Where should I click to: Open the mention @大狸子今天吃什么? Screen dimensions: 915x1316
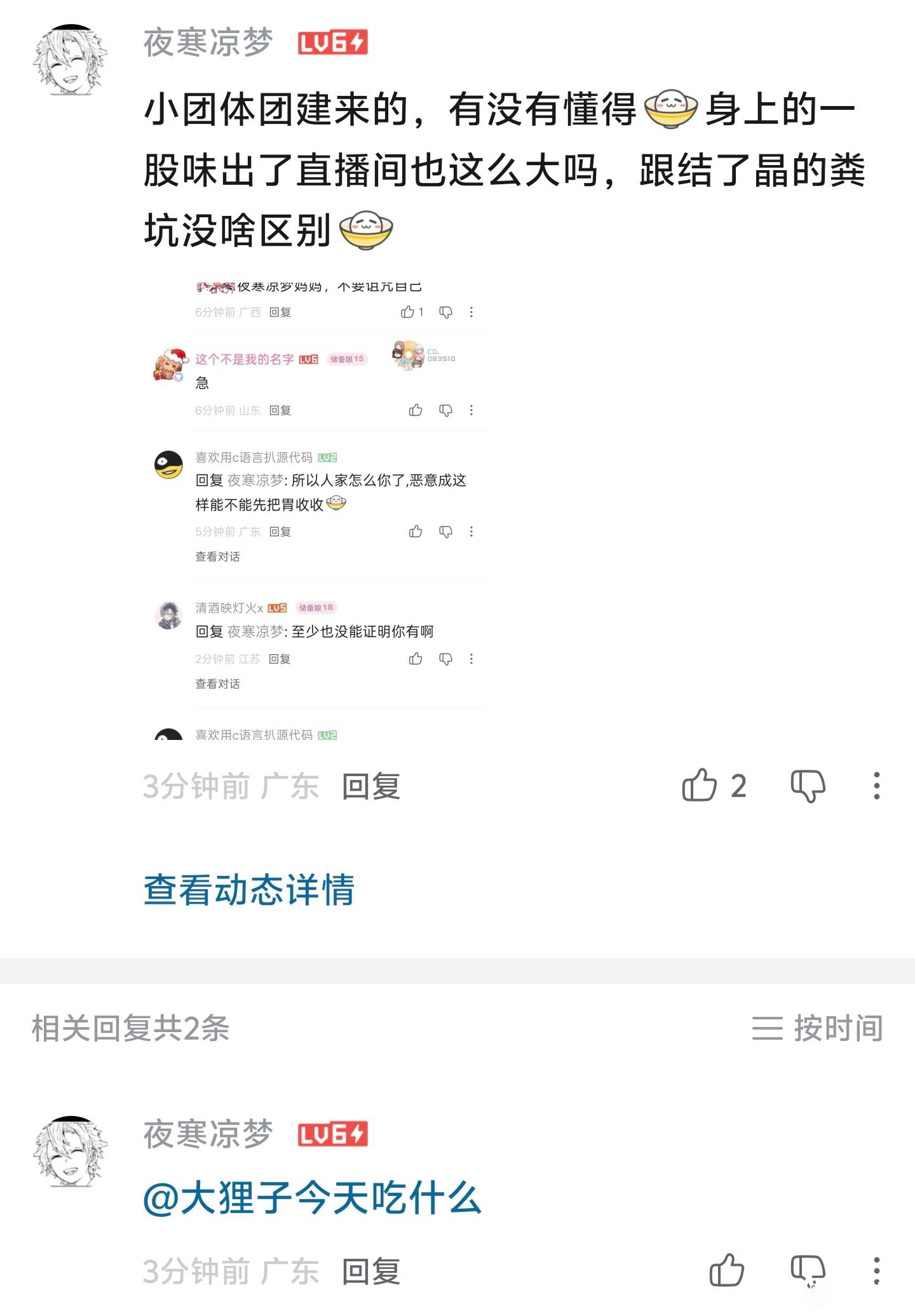coord(312,1198)
